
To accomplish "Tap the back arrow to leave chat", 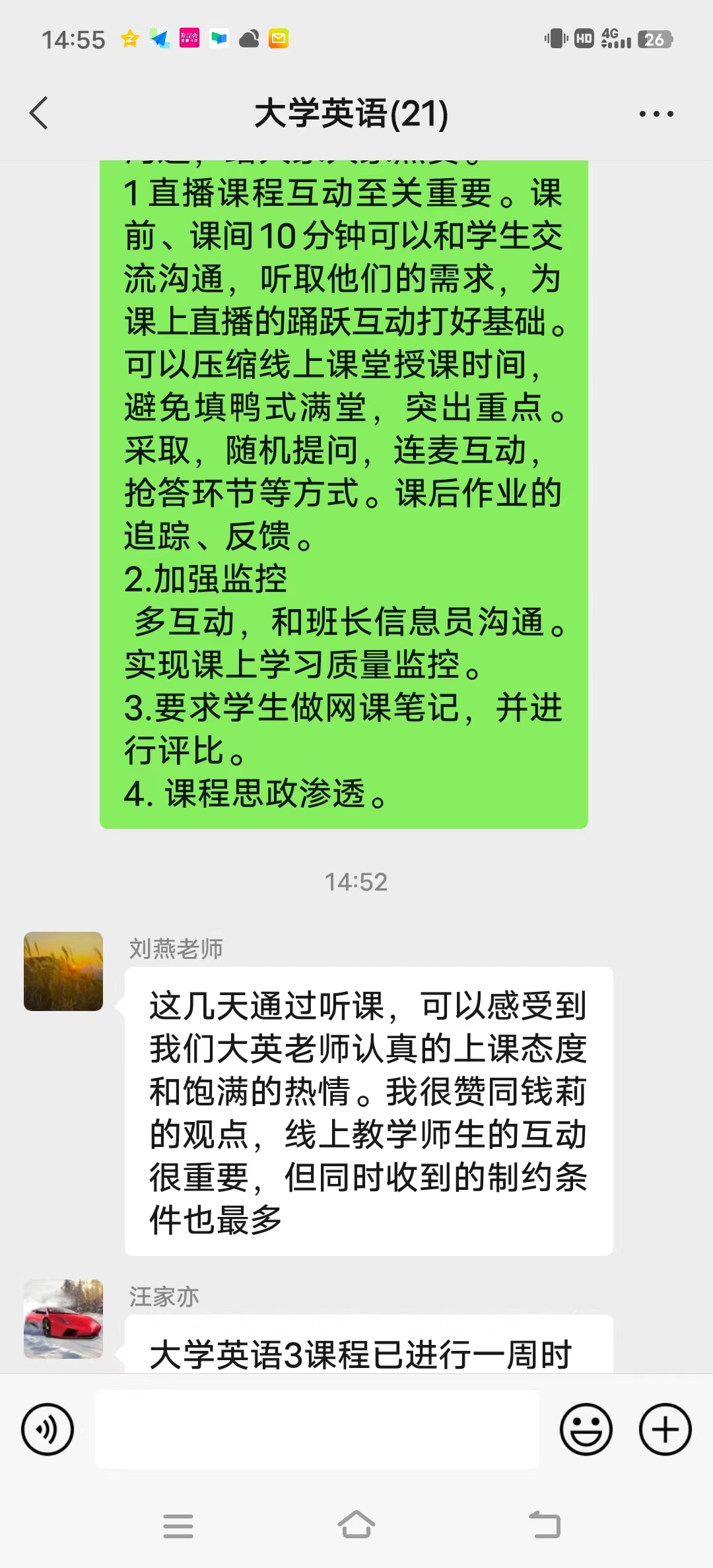I will point(38,112).
